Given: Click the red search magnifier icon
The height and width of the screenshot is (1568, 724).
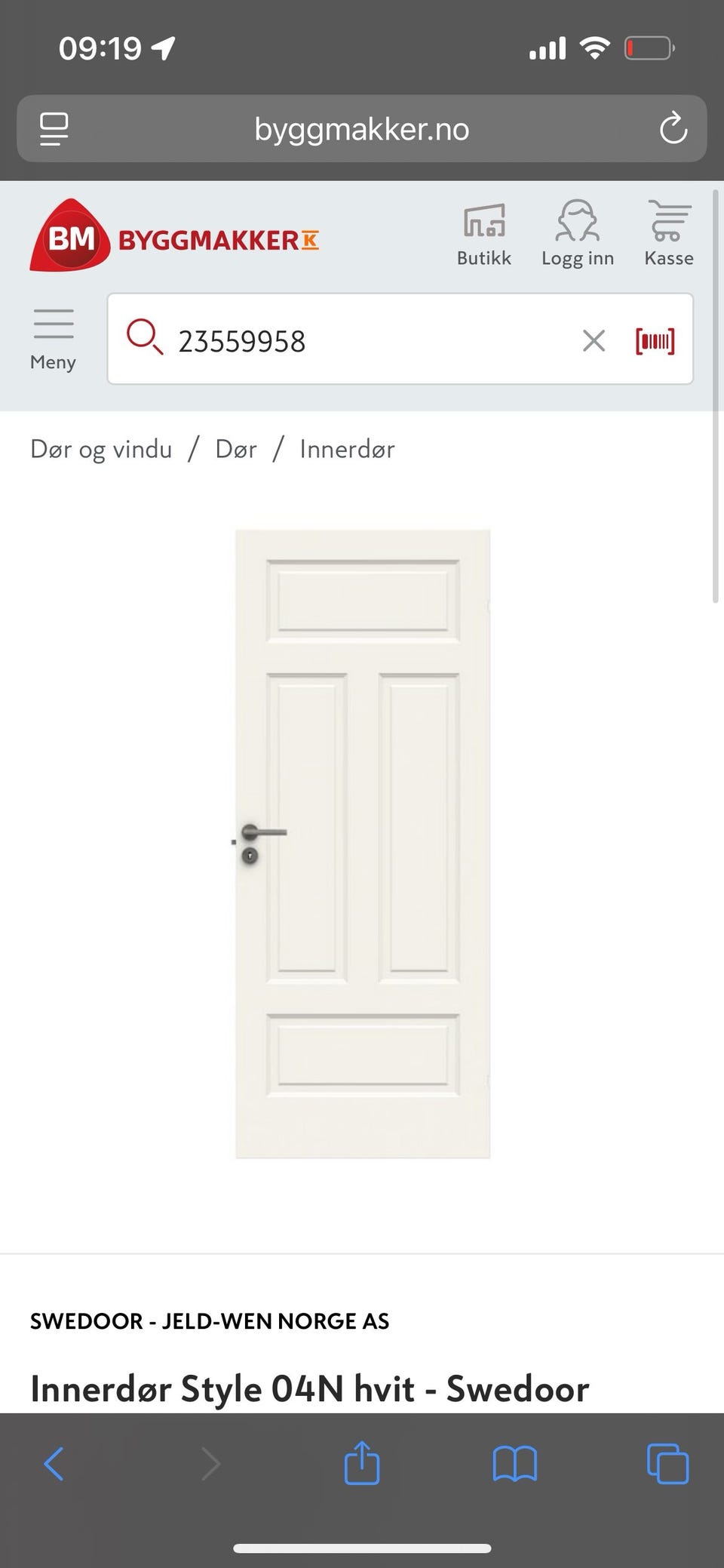Looking at the screenshot, I should pyautogui.click(x=146, y=340).
